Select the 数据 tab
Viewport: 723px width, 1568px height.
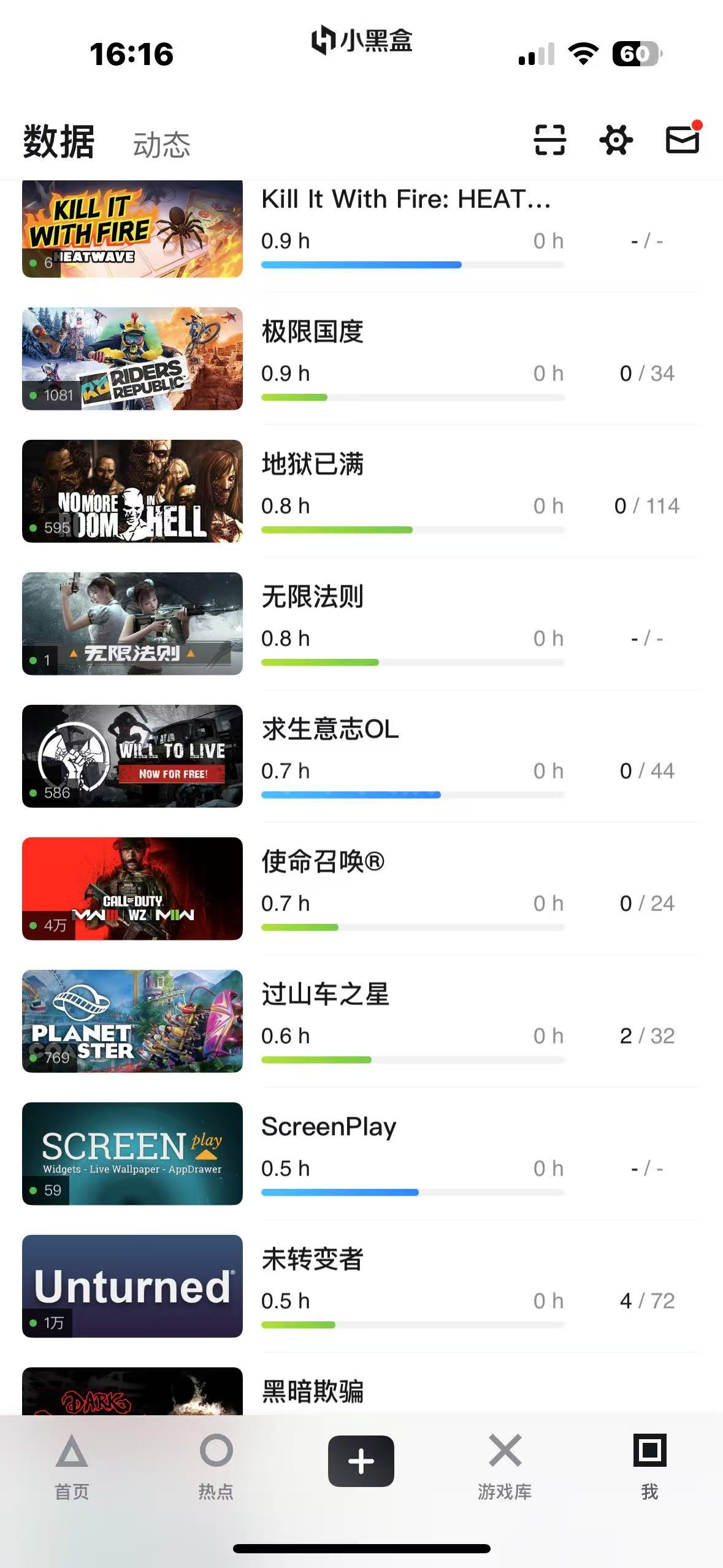(x=59, y=142)
